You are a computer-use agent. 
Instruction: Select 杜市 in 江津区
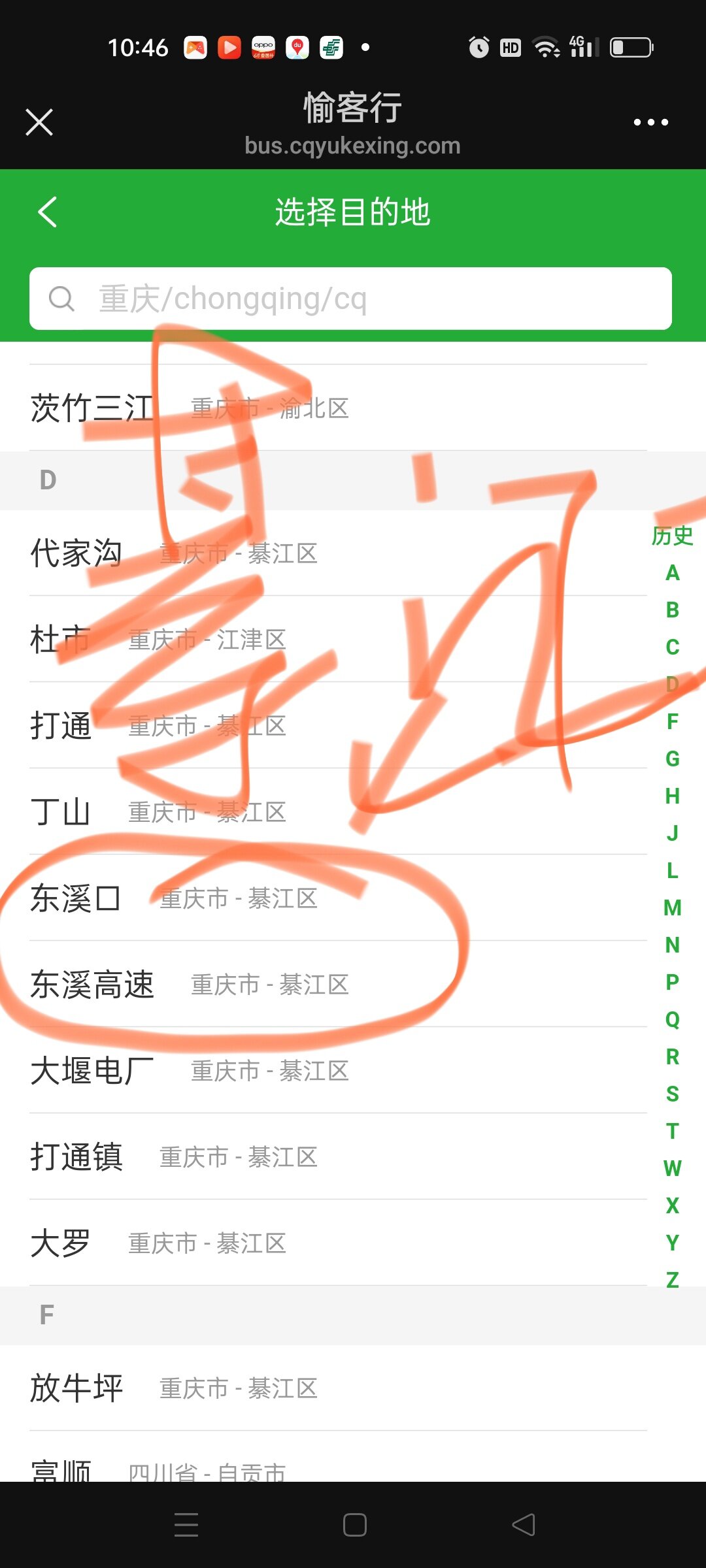pyautogui.click(x=60, y=640)
